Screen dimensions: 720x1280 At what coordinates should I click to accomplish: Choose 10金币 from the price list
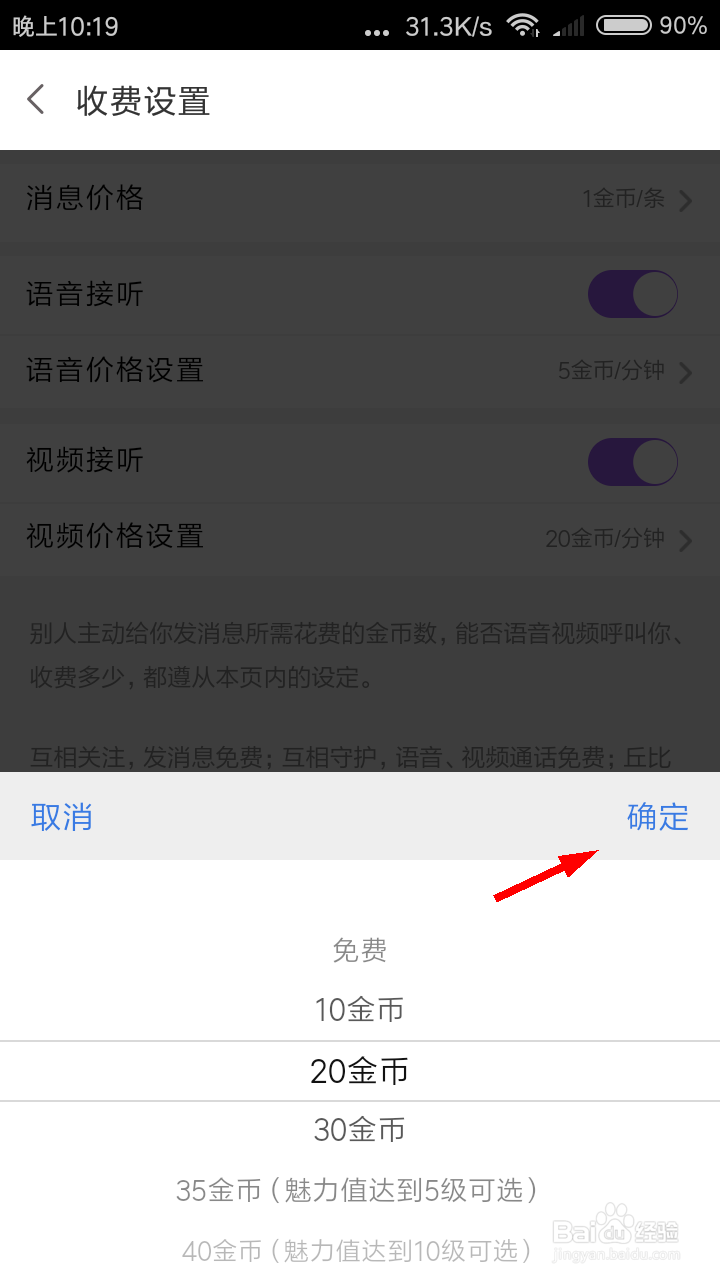pos(360,1010)
